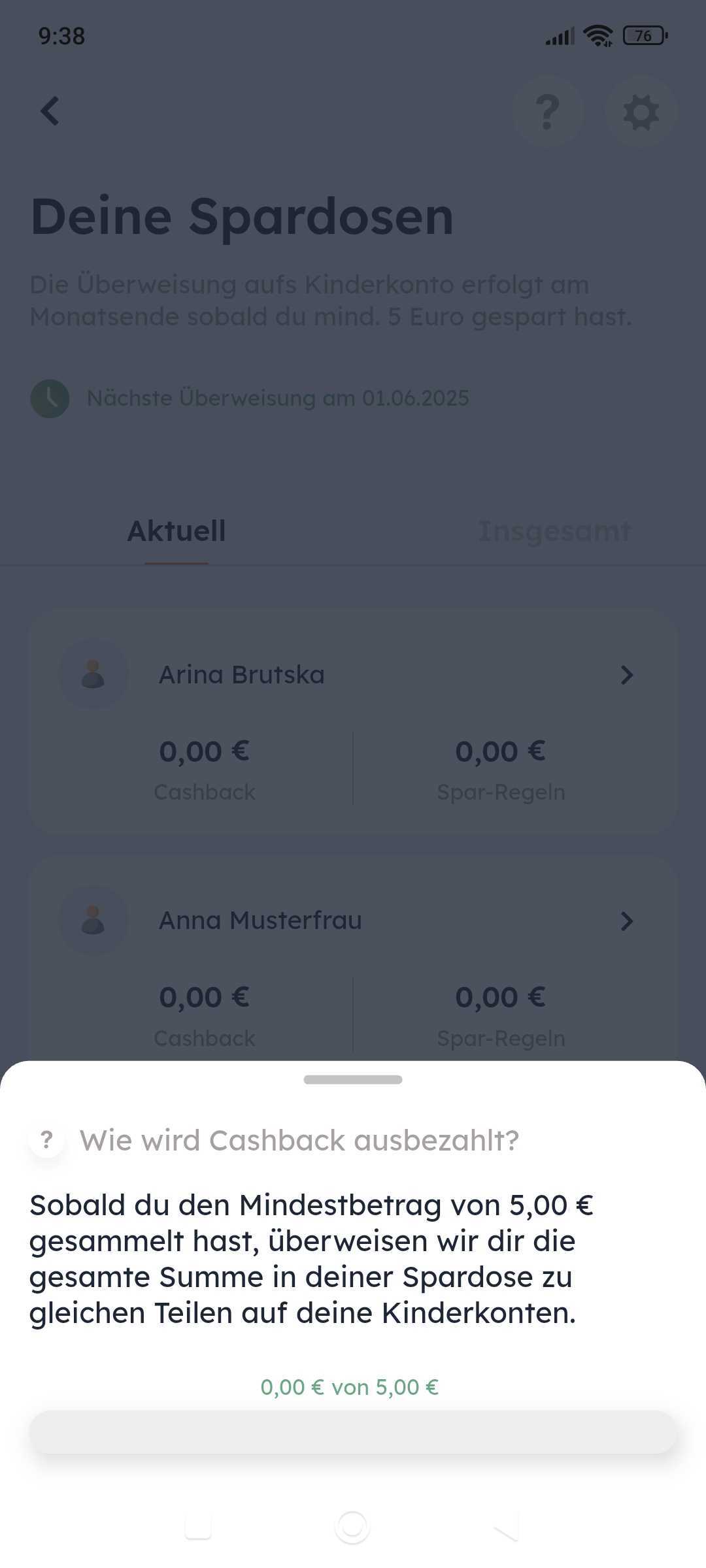
Task: Open the settings gear icon
Action: (x=641, y=112)
